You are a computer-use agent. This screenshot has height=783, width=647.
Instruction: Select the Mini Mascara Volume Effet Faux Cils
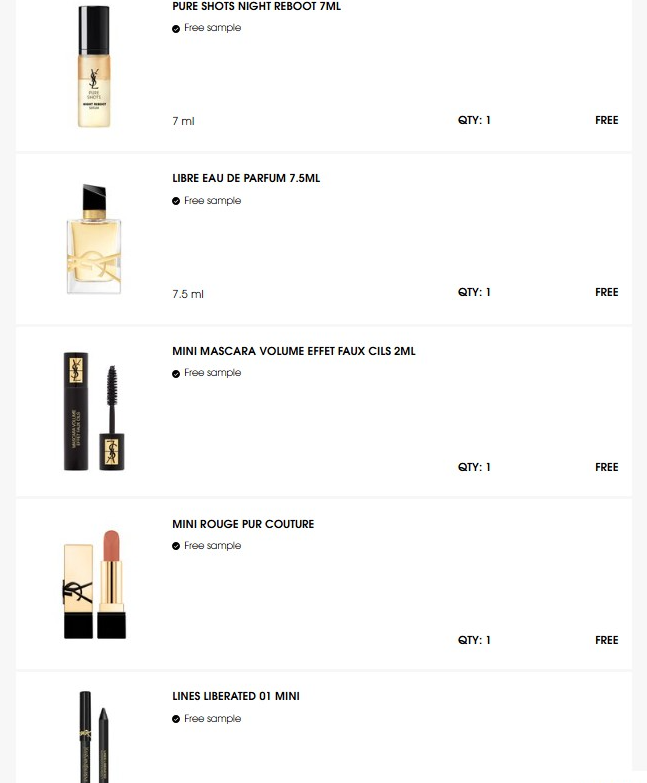293,352
